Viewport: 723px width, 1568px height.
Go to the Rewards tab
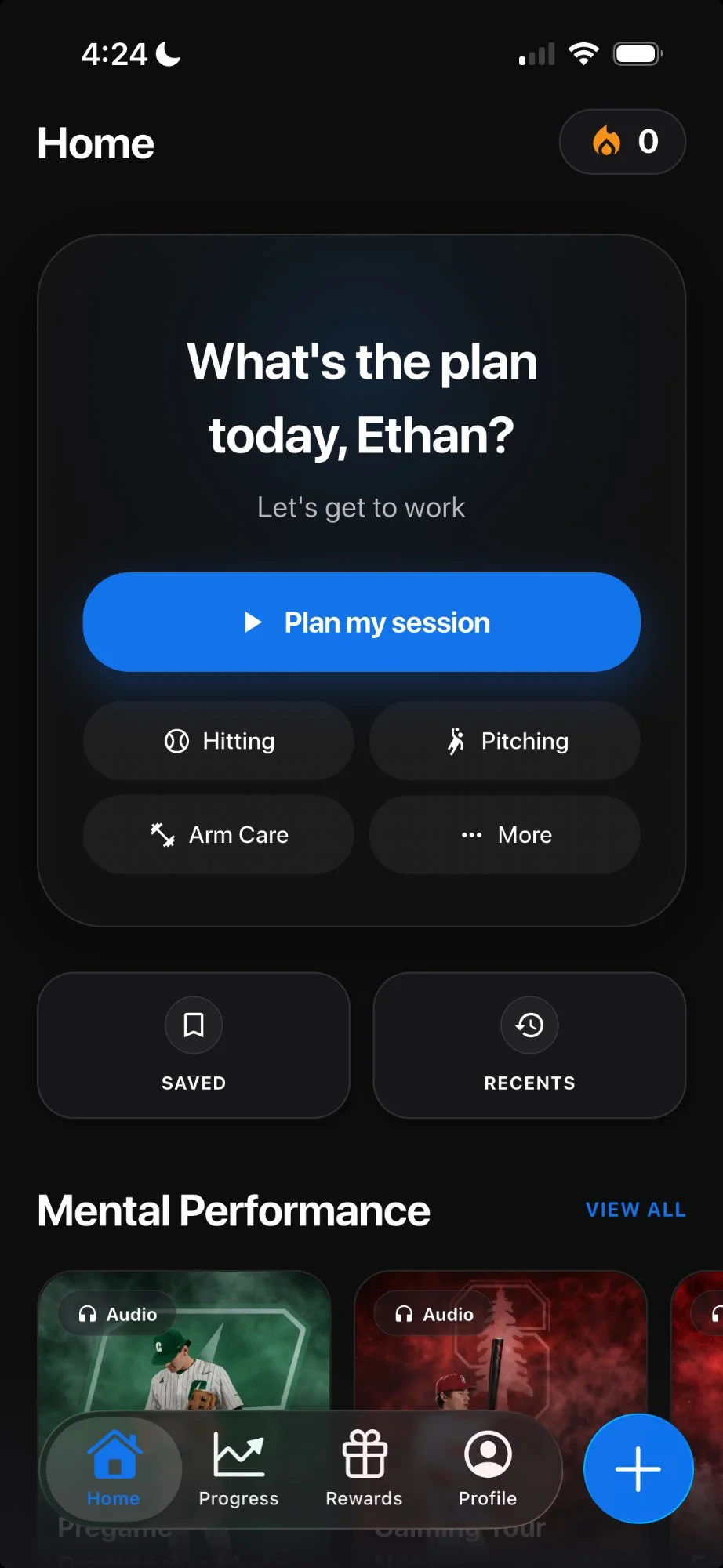click(364, 1469)
